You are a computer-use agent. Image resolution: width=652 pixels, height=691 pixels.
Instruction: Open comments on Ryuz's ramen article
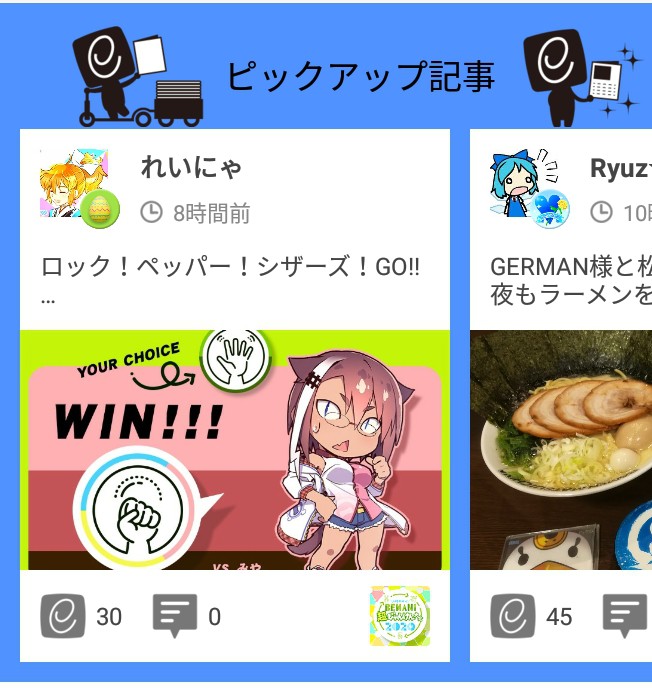[x=626, y=616]
